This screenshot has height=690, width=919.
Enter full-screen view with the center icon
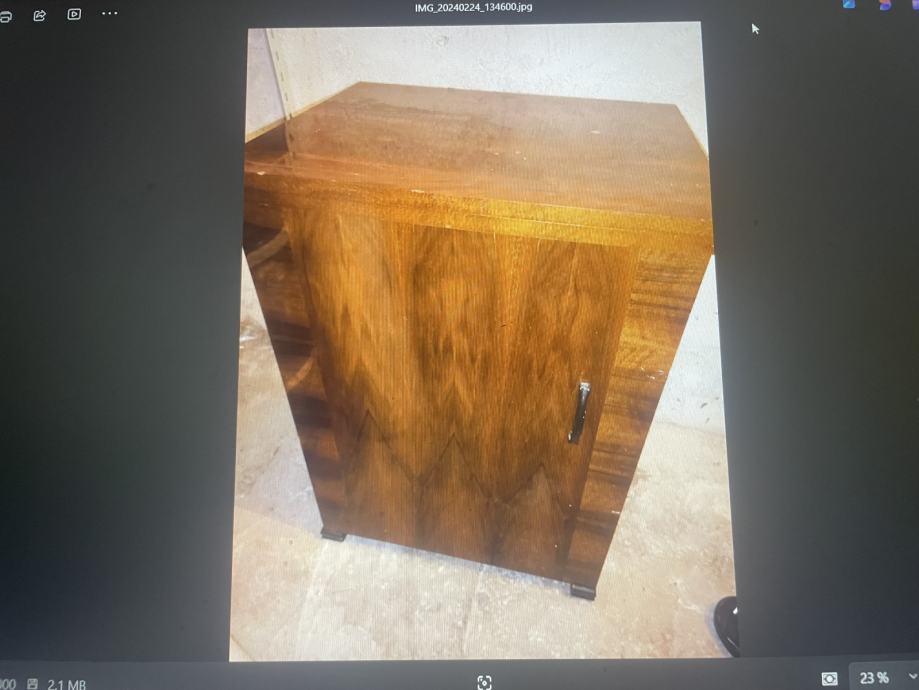(x=484, y=682)
